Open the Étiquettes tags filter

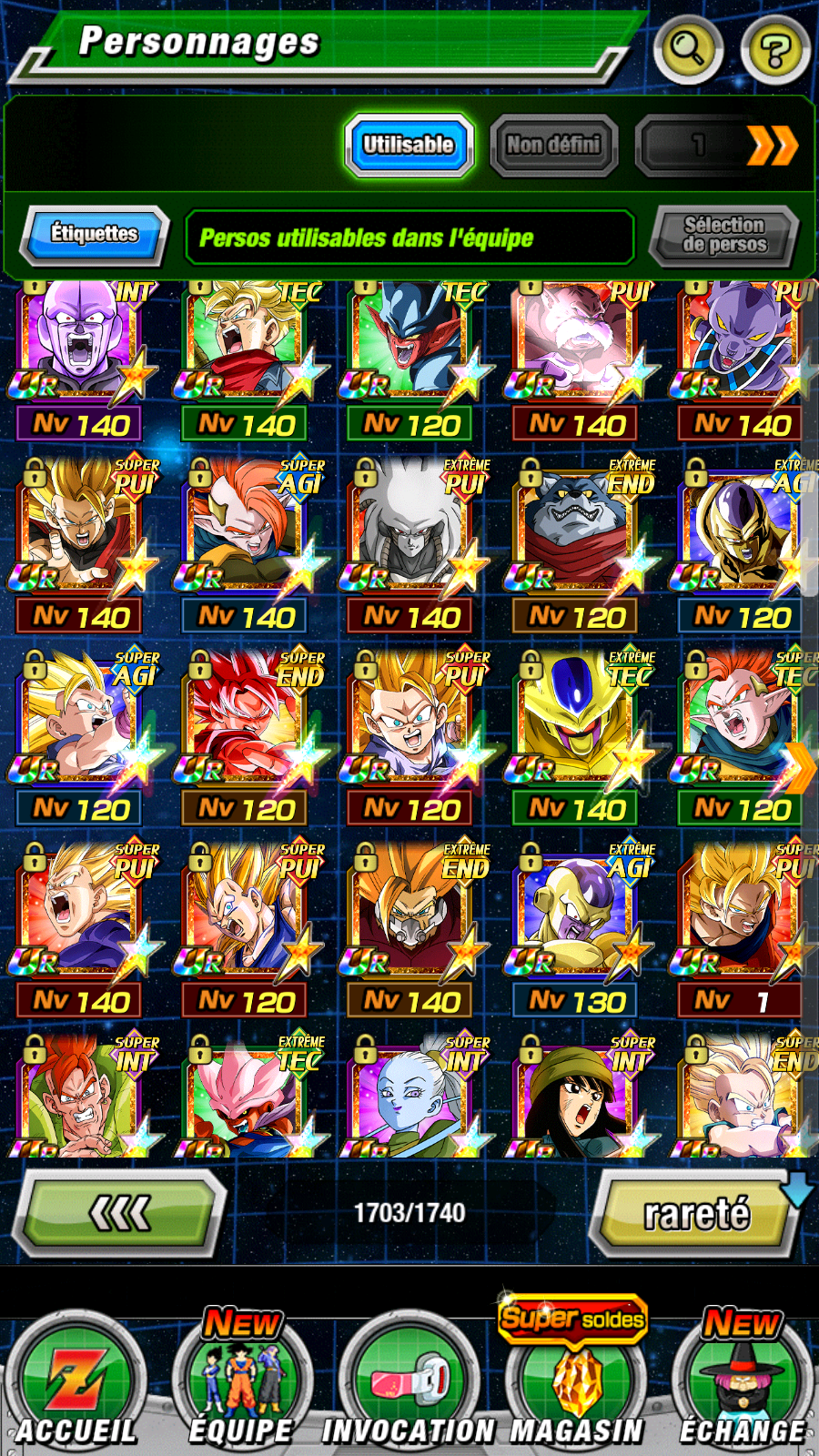[x=94, y=234]
